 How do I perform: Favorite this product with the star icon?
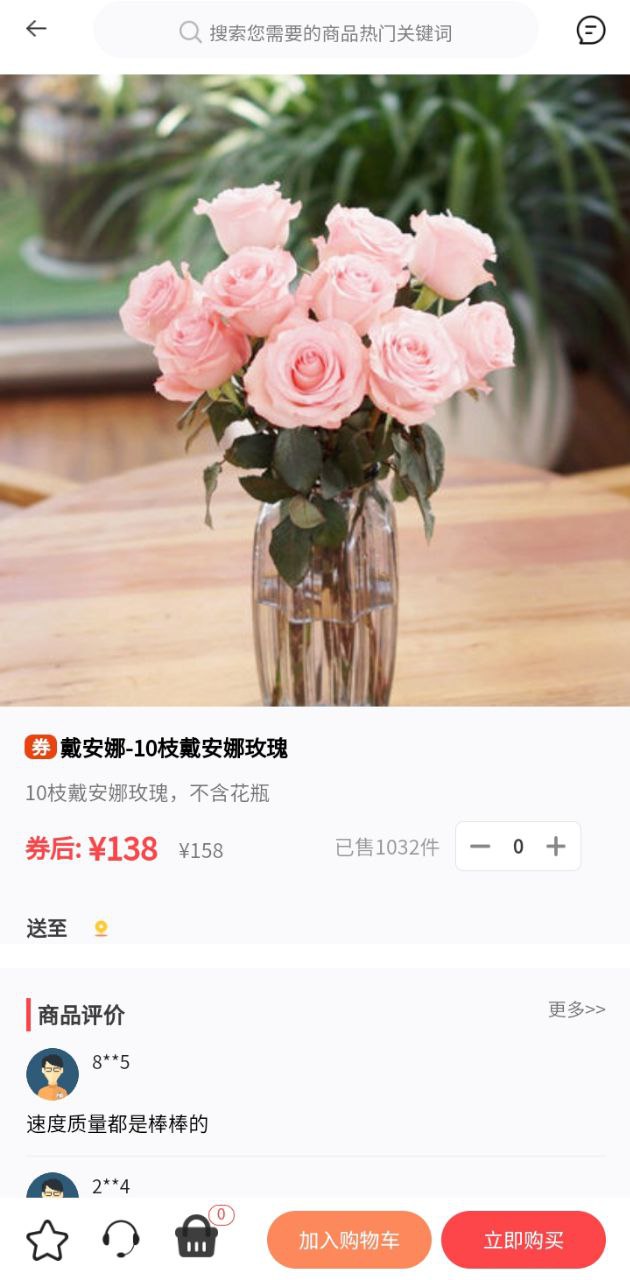coord(47,1240)
